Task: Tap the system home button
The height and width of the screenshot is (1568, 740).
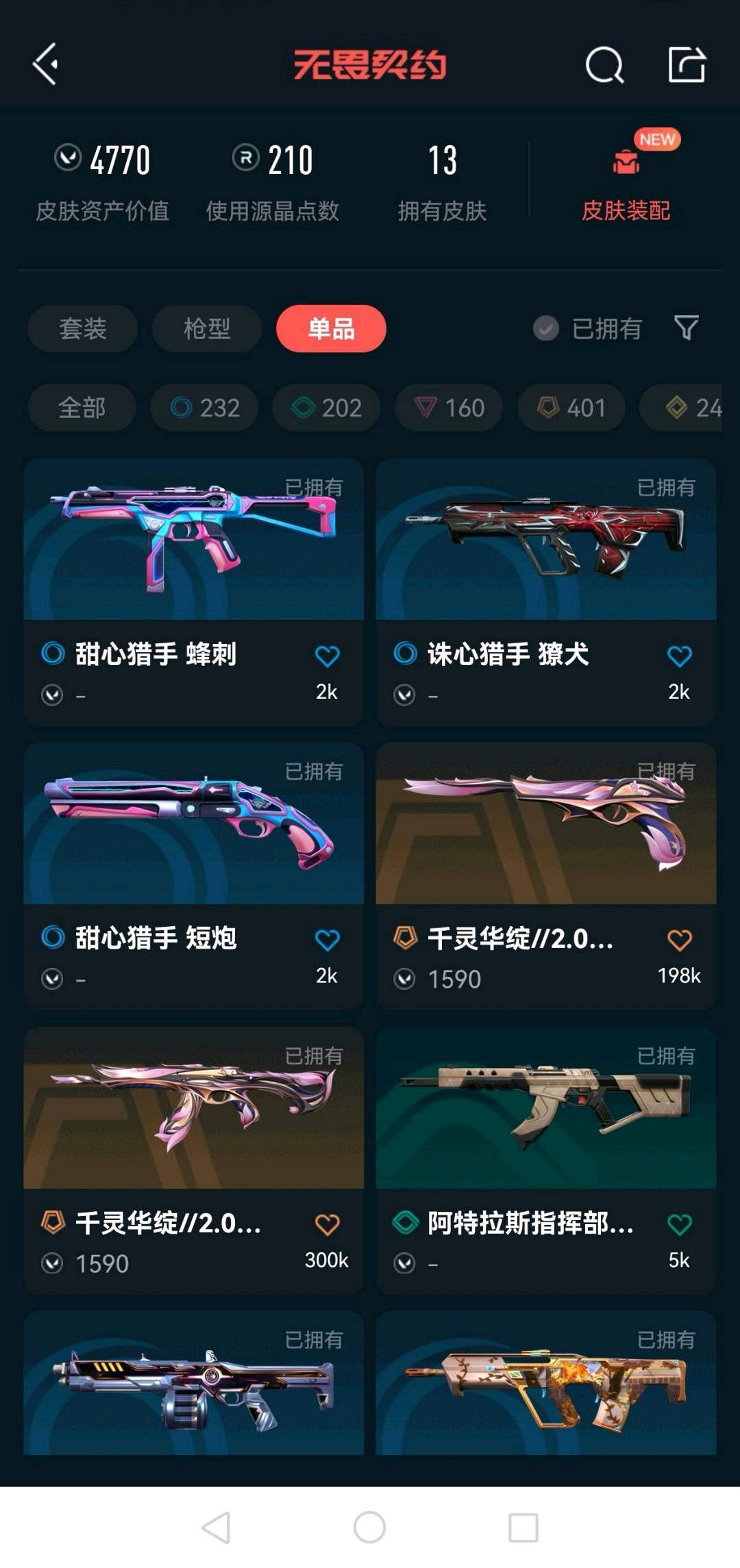Action: tap(369, 1527)
